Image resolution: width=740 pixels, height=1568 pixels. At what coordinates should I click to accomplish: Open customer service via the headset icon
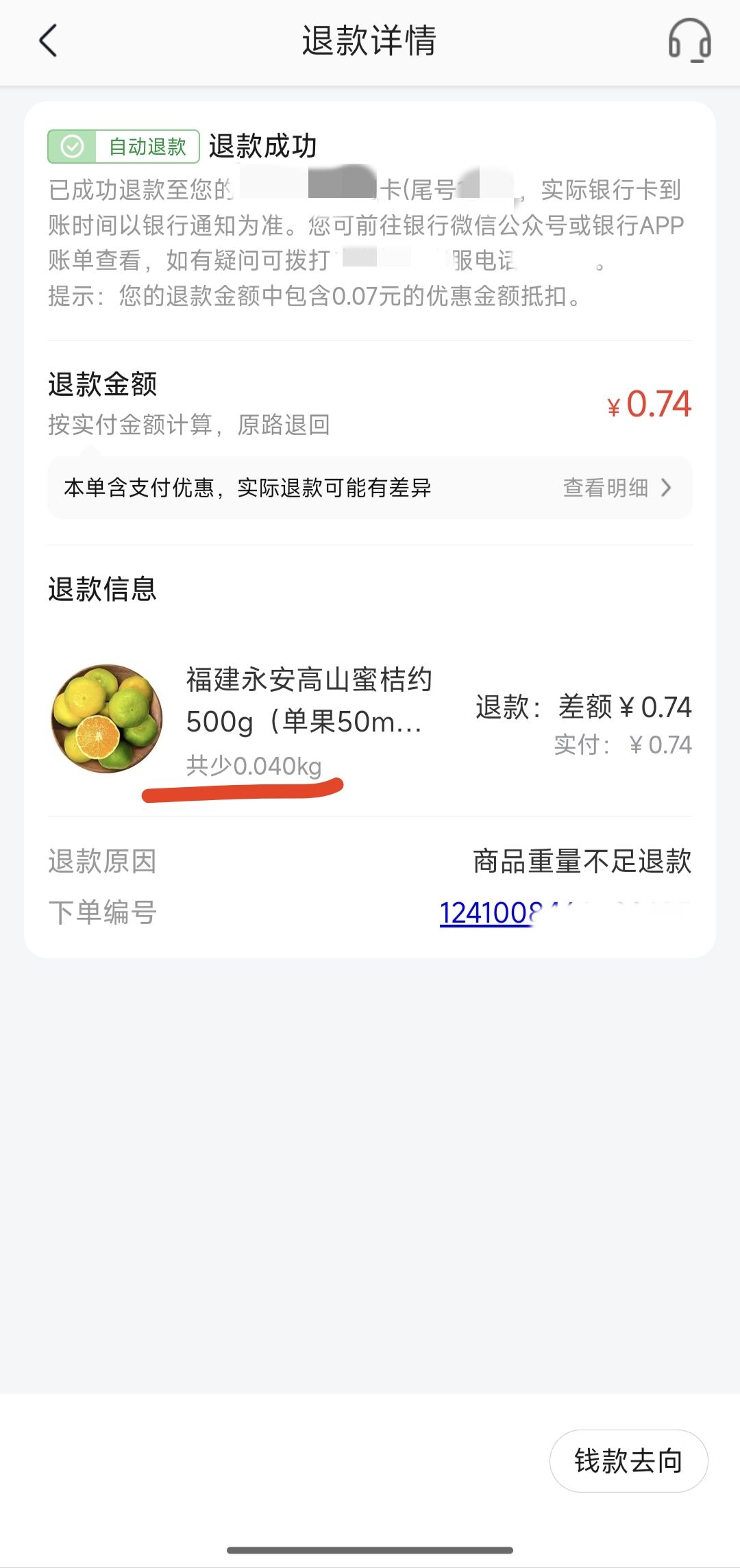(689, 41)
